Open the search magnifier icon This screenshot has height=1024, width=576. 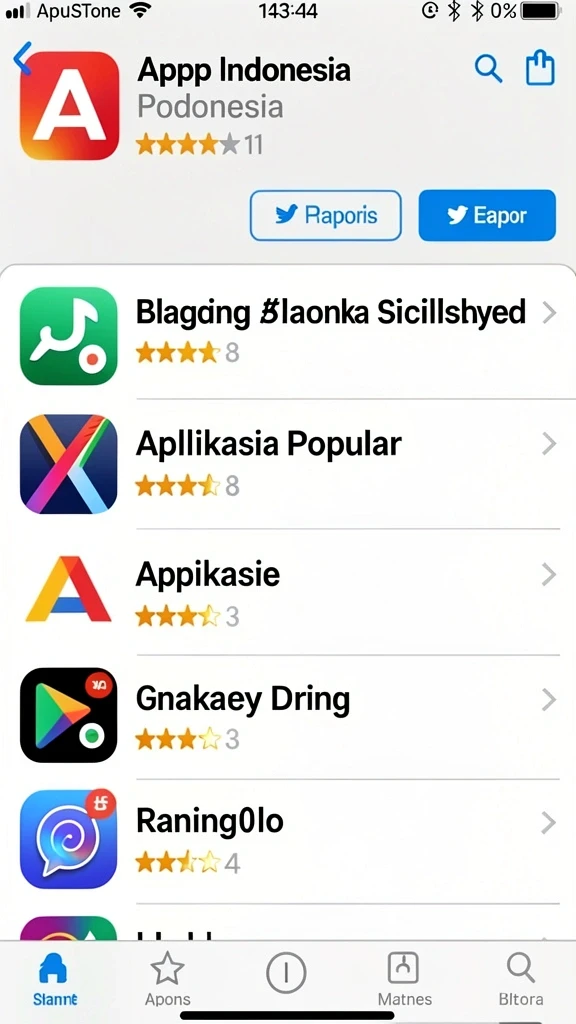click(488, 69)
